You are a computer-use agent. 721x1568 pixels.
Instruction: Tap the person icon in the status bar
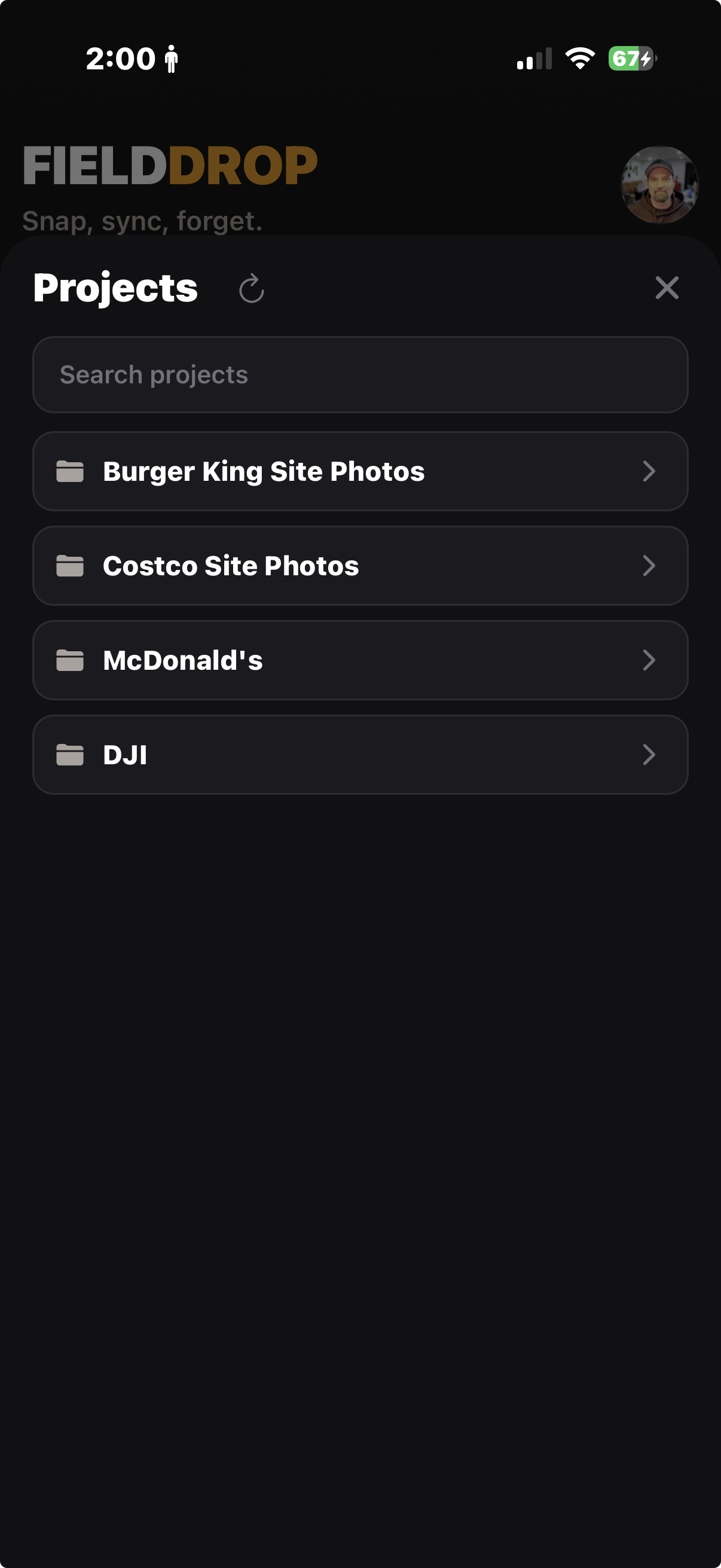171,59
